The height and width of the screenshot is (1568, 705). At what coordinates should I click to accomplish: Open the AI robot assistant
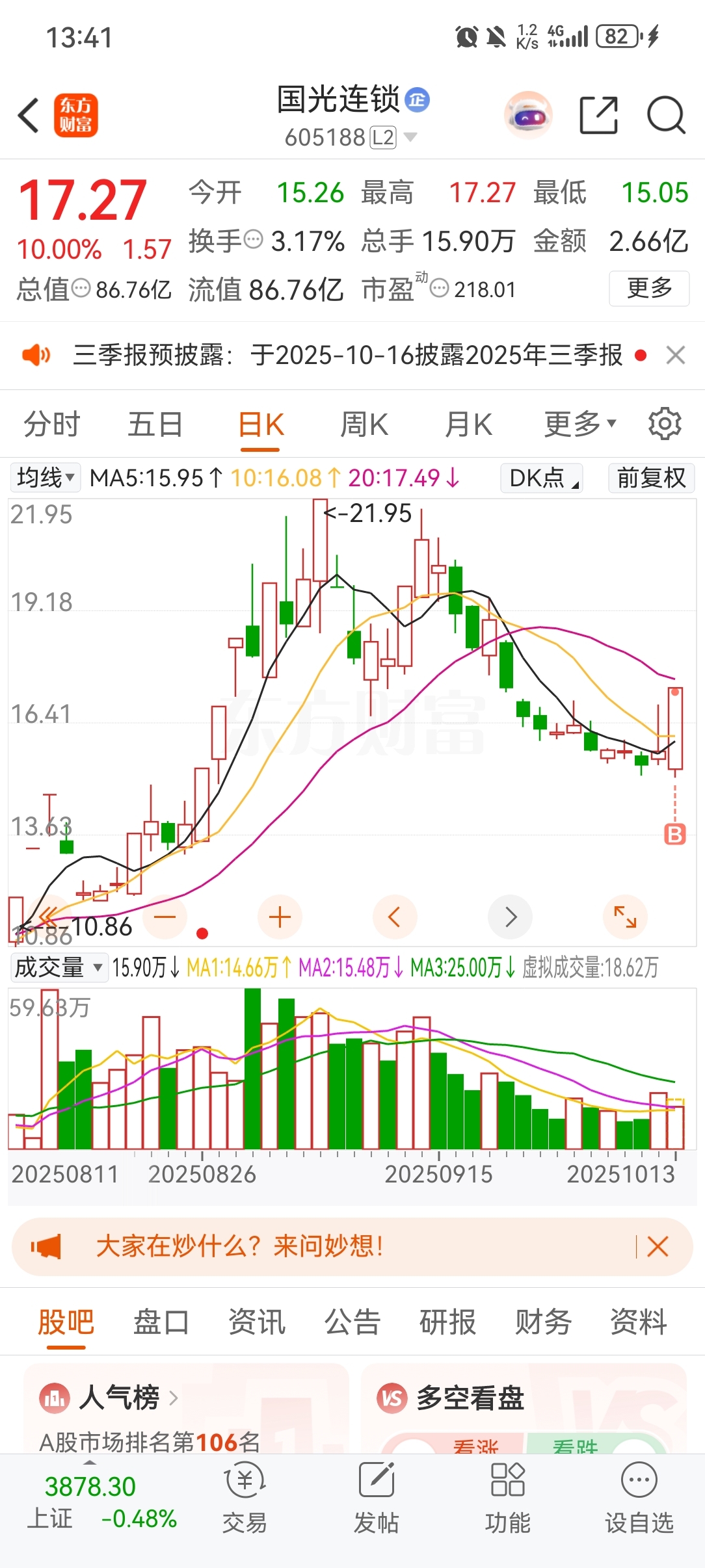pyautogui.click(x=528, y=116)
